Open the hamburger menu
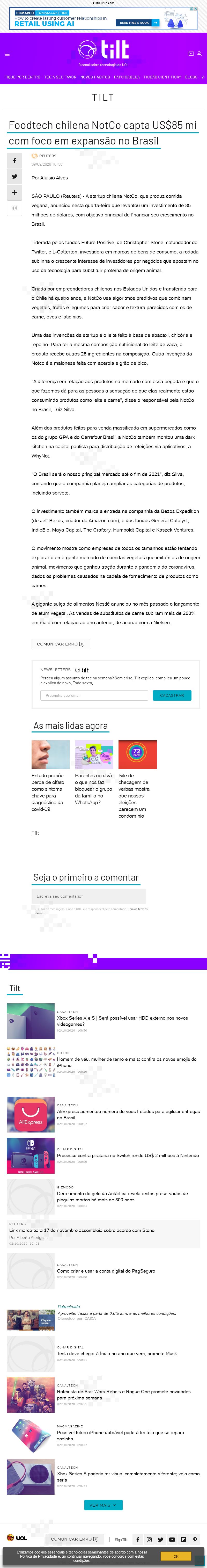This screenshot has width=207, height=1568. 7,54
